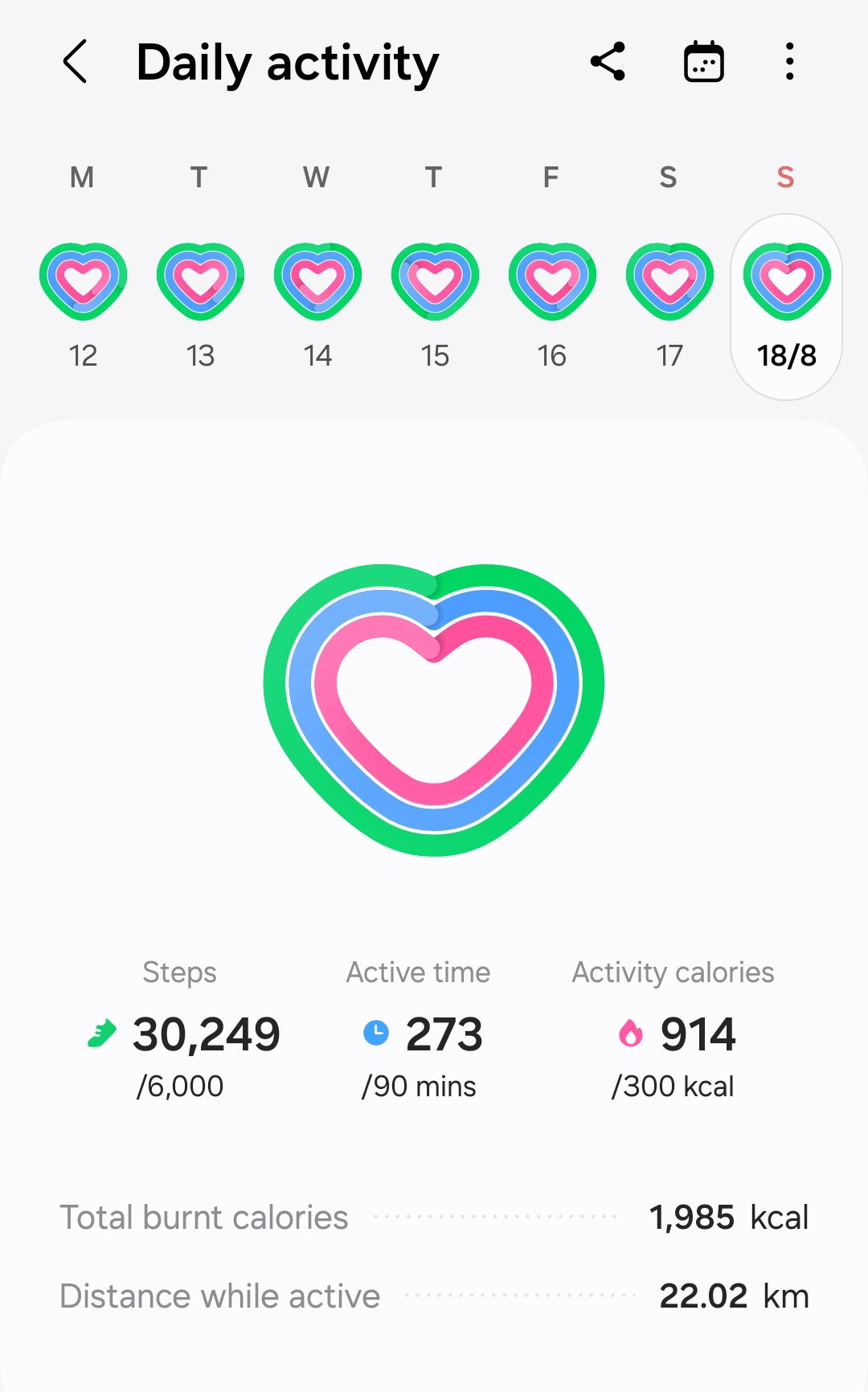Open the more options menu

coord(790,62)
